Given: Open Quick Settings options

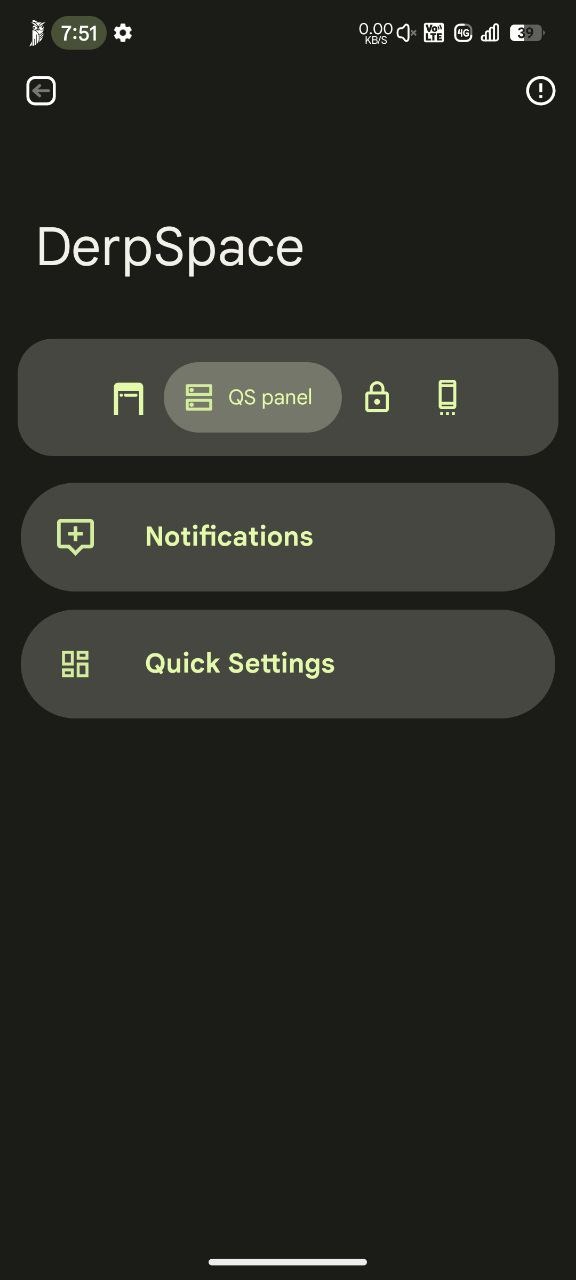Looking at the screenshot, I should pyautogui.click(x=288, y=664).
